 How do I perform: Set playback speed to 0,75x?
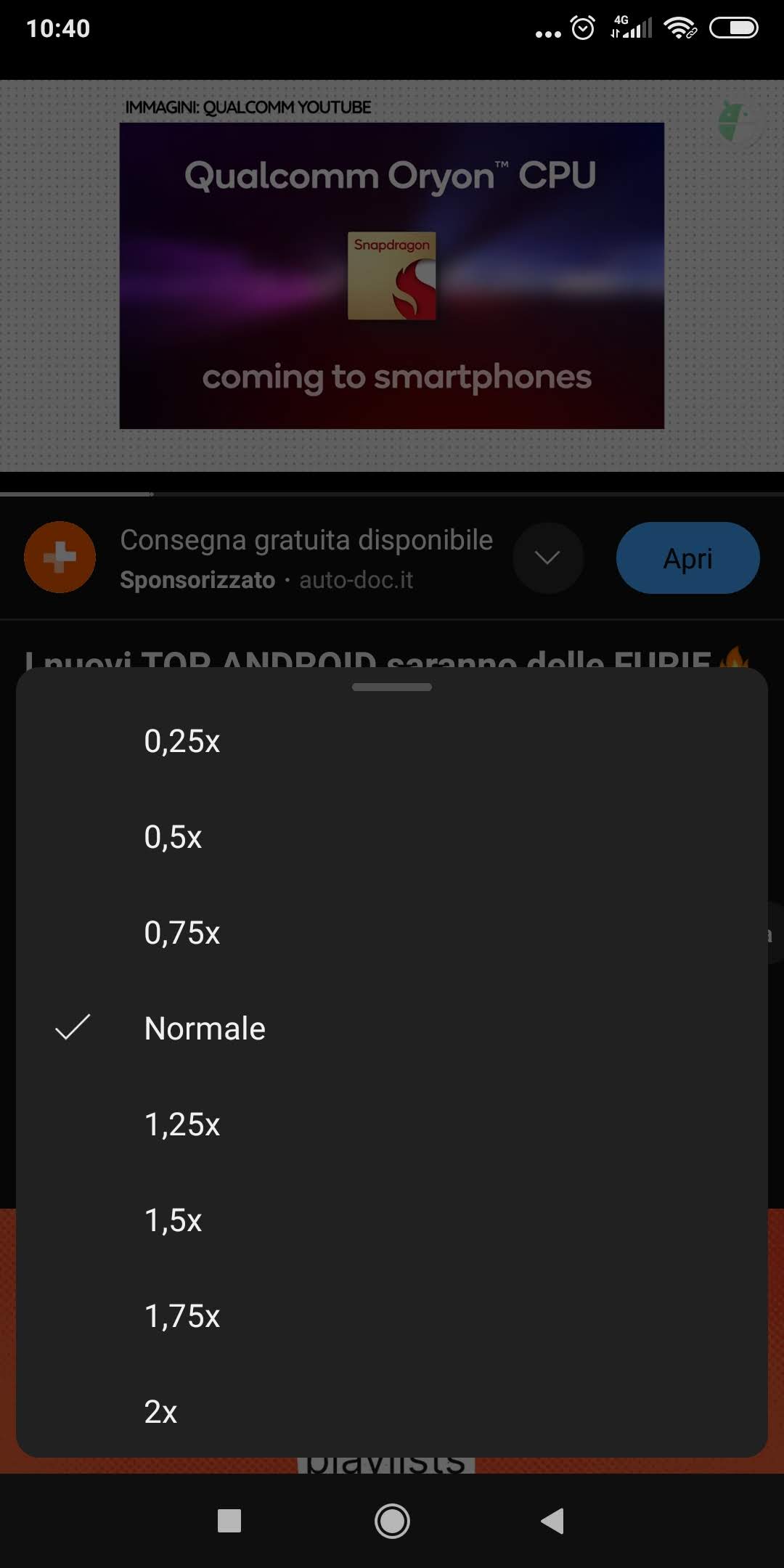(392, 933)
